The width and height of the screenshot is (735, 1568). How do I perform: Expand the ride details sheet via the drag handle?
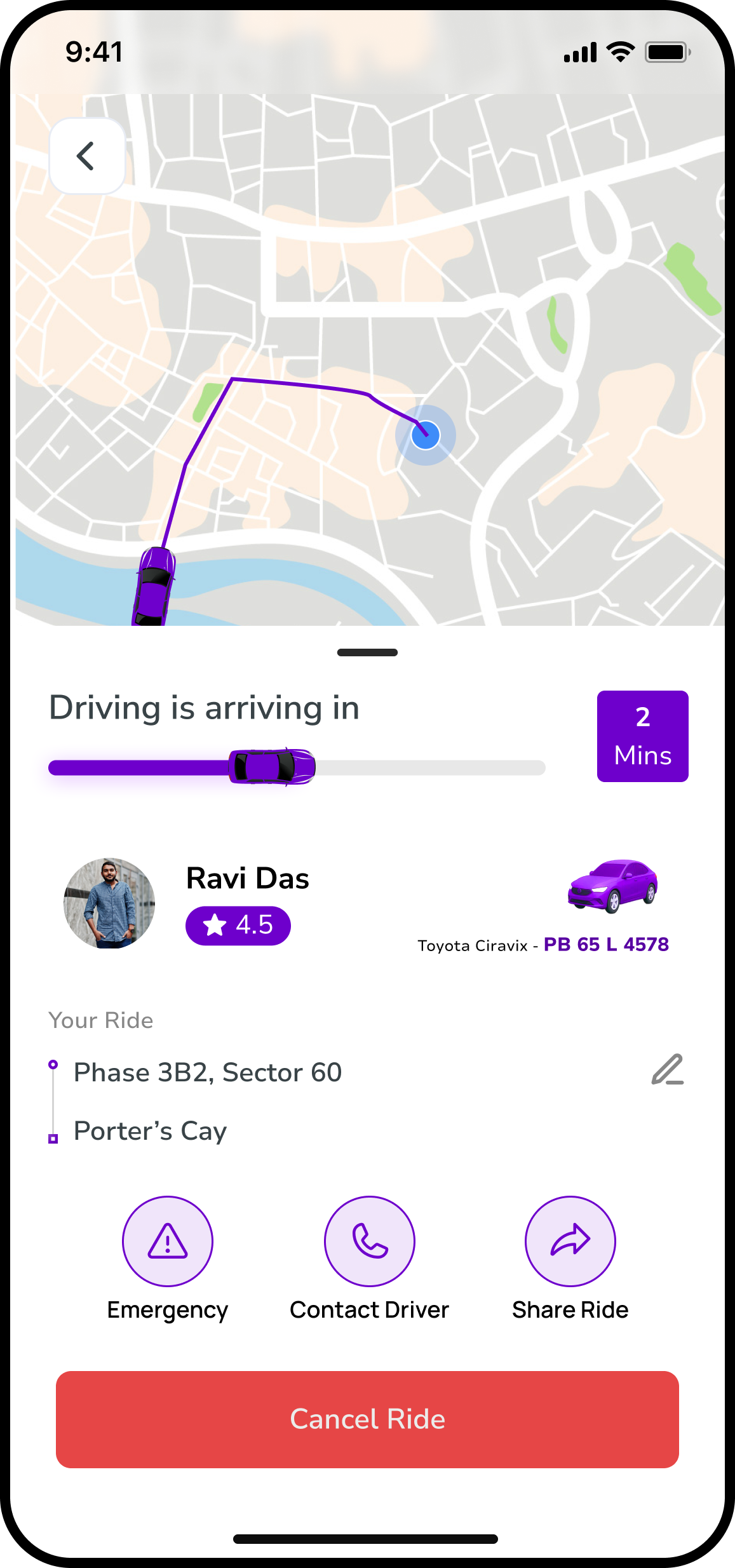(x=367, y=652)
